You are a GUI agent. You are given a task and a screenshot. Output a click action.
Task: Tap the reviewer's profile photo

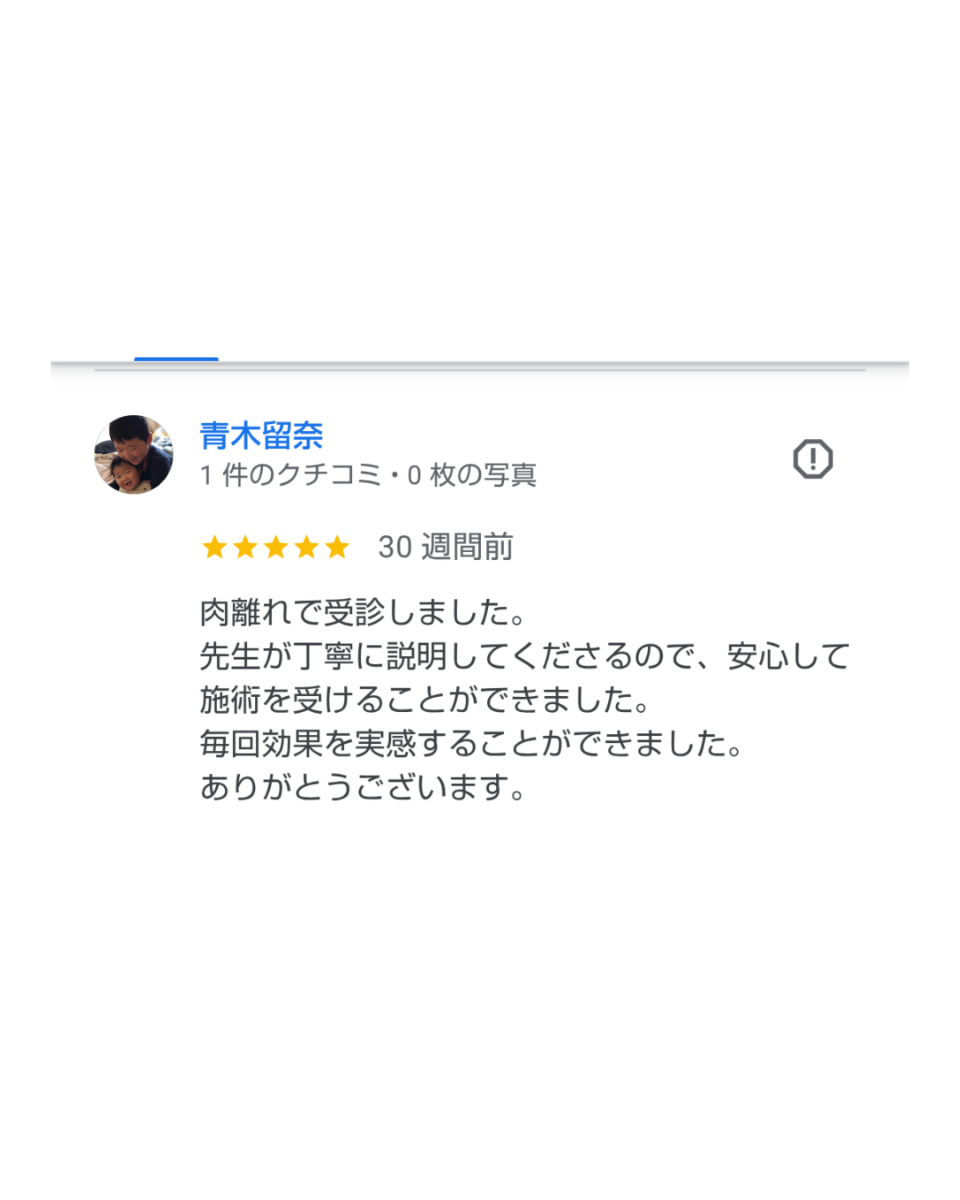point(134,455)
